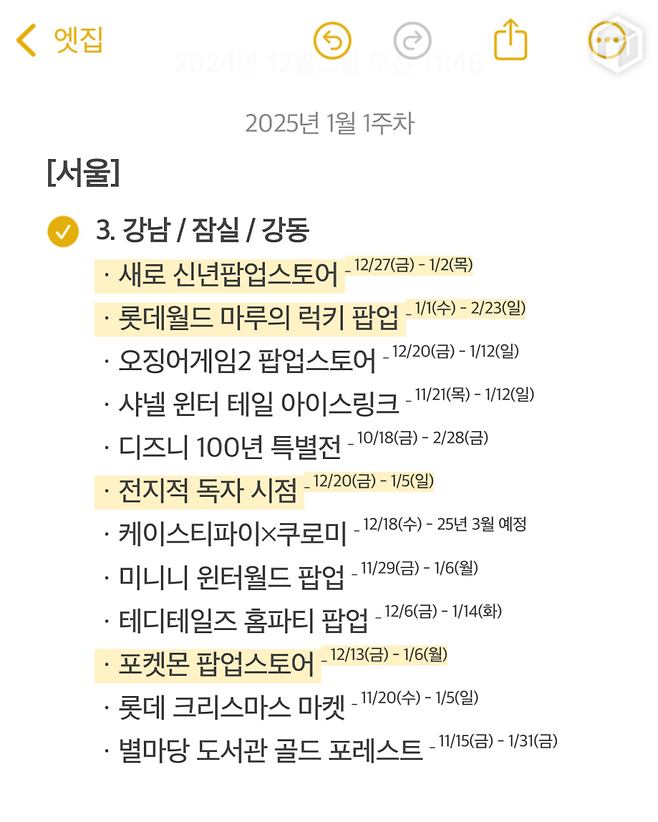Open the more options menu

[608, 41]
